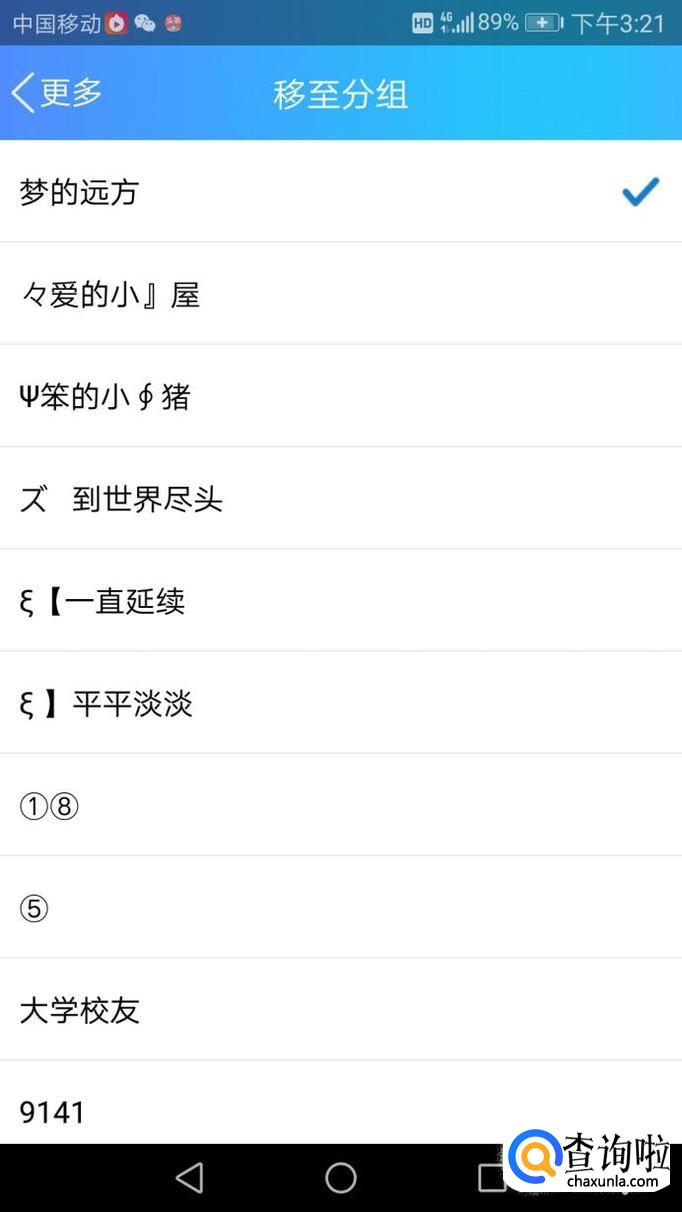Tap the system home button
This screenshot has height=1212, width=682.
(x=341, y=1177)
